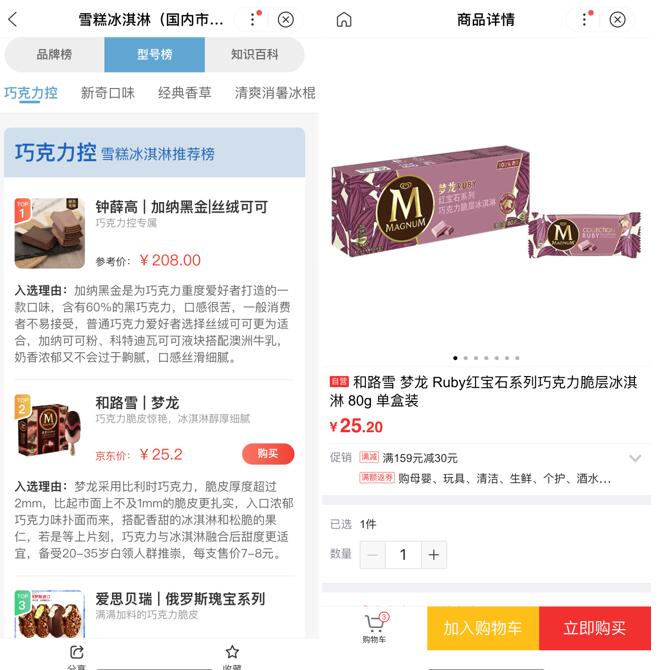
Task: Select the 经典香草 category
Action: click(x=184, y=93)
